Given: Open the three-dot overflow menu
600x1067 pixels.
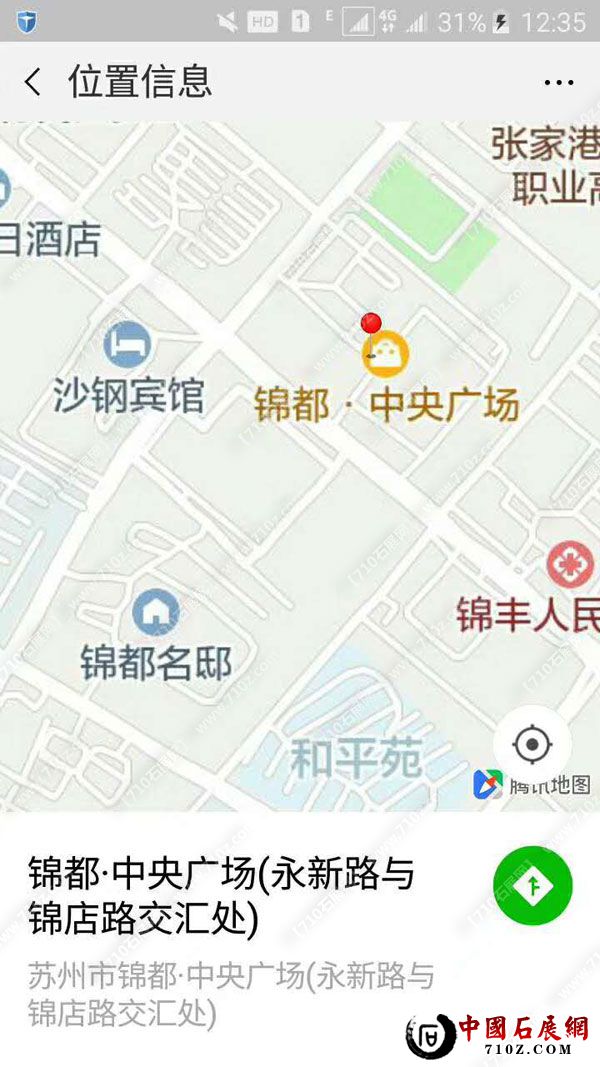Looking at the screenshot, I should [559, 83].
